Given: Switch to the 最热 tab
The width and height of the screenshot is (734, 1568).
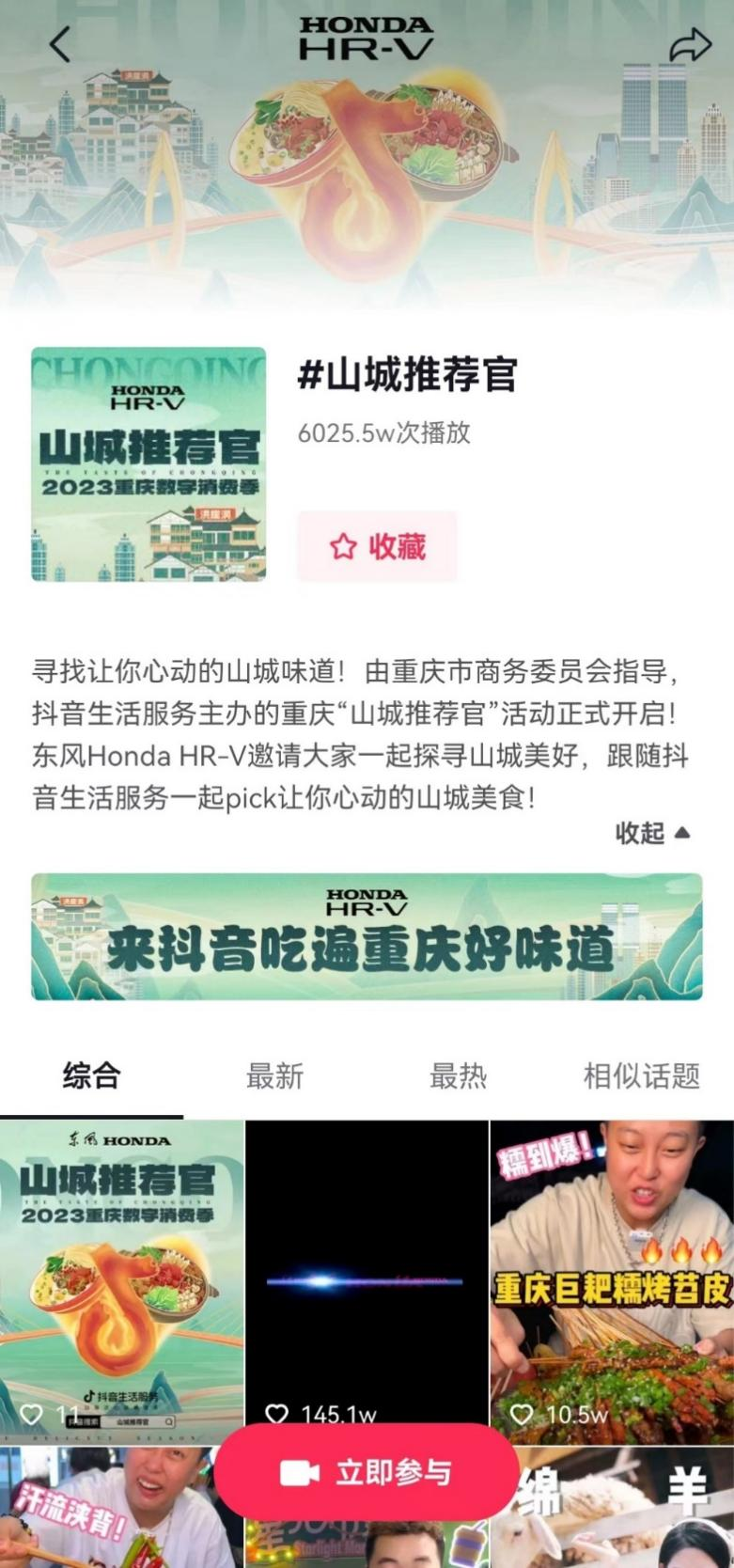Looking at the screenshot, I should click(458, 1075).
